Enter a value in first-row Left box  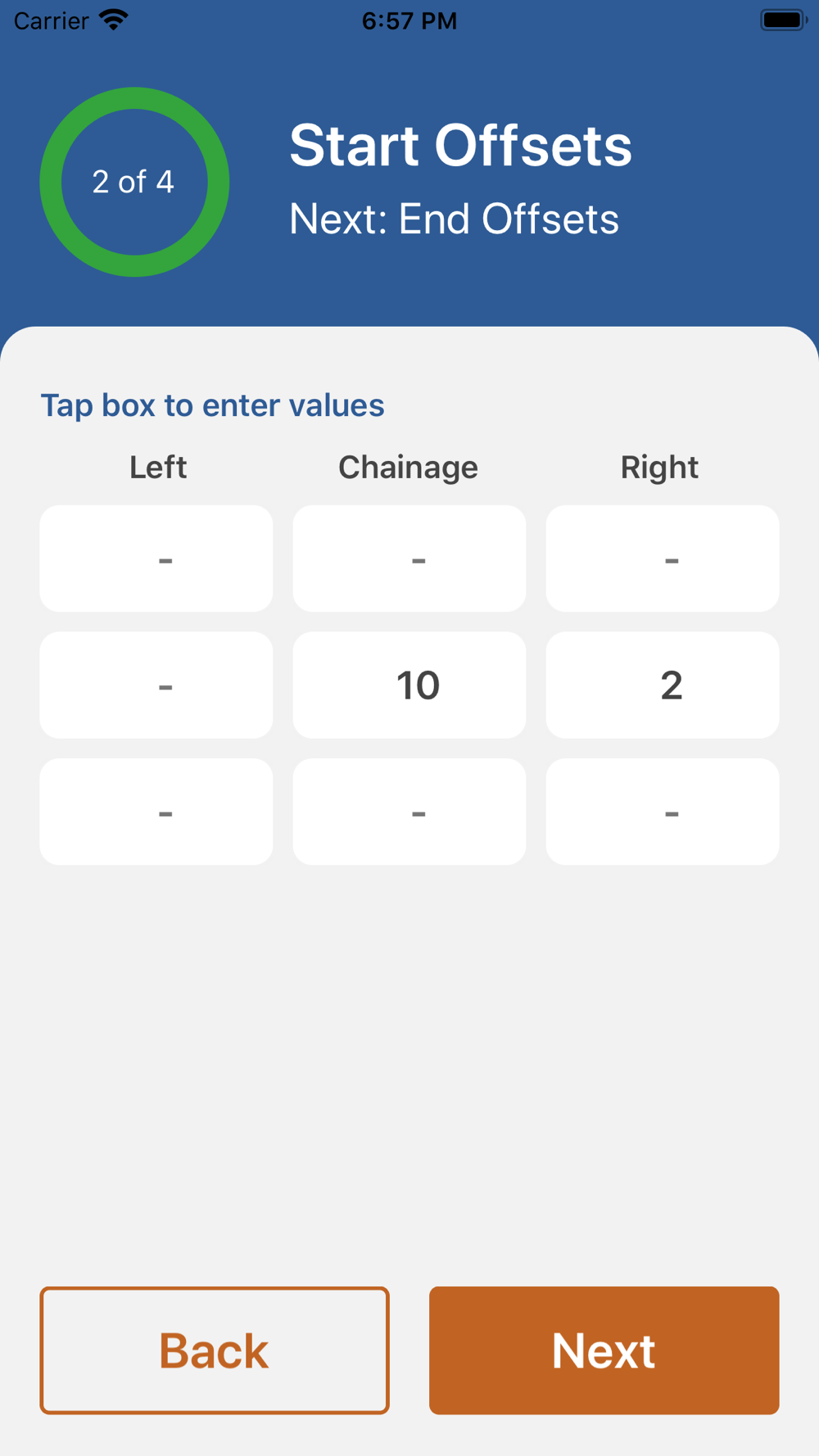[156, 558]
